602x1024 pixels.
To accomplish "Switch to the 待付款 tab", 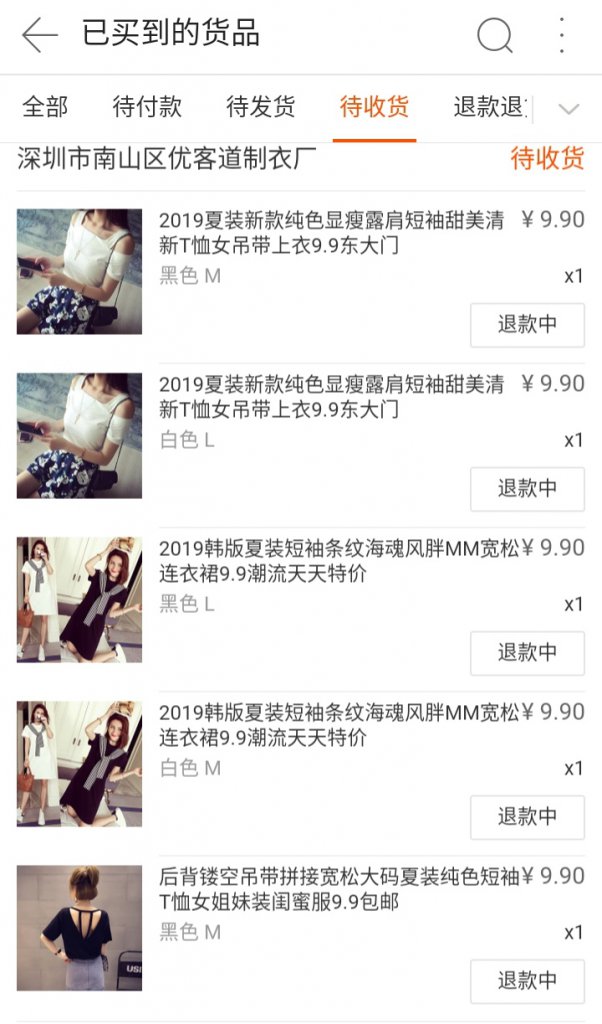I will (x=147, y=106).
